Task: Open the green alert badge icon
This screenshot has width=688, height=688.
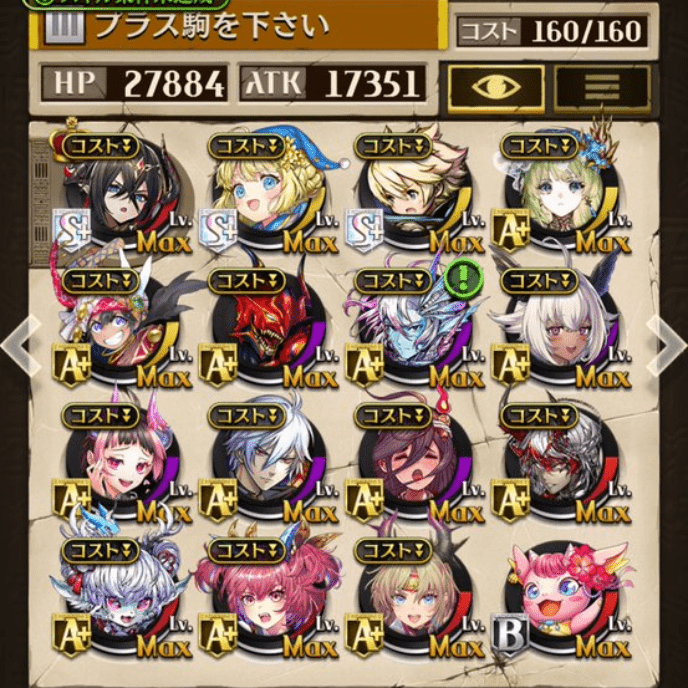Action: pyautogui.click(x=464, y=276)
